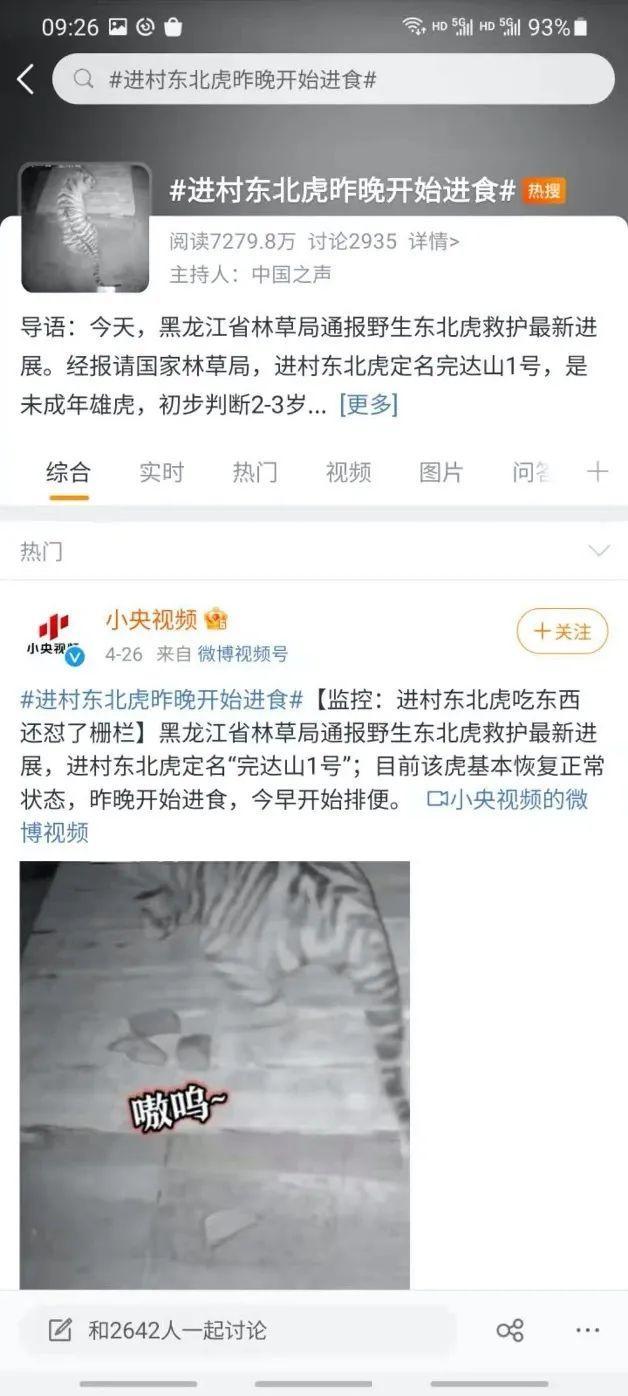Screen dimensions: 628x1396
Task: Switch to the 热门 tab
Action: point(255,472)
